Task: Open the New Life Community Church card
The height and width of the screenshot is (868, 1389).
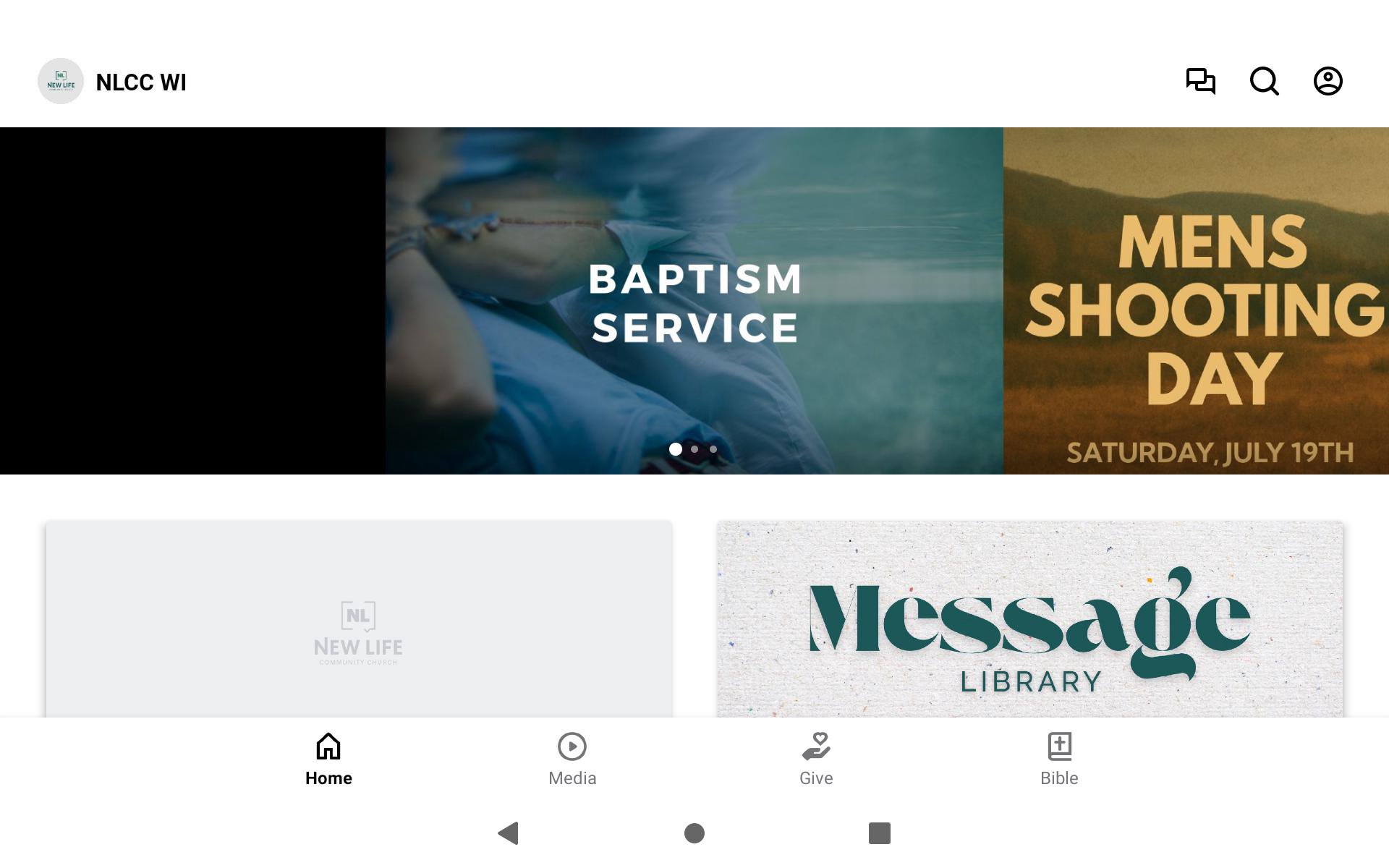Action: coord(359,620)
